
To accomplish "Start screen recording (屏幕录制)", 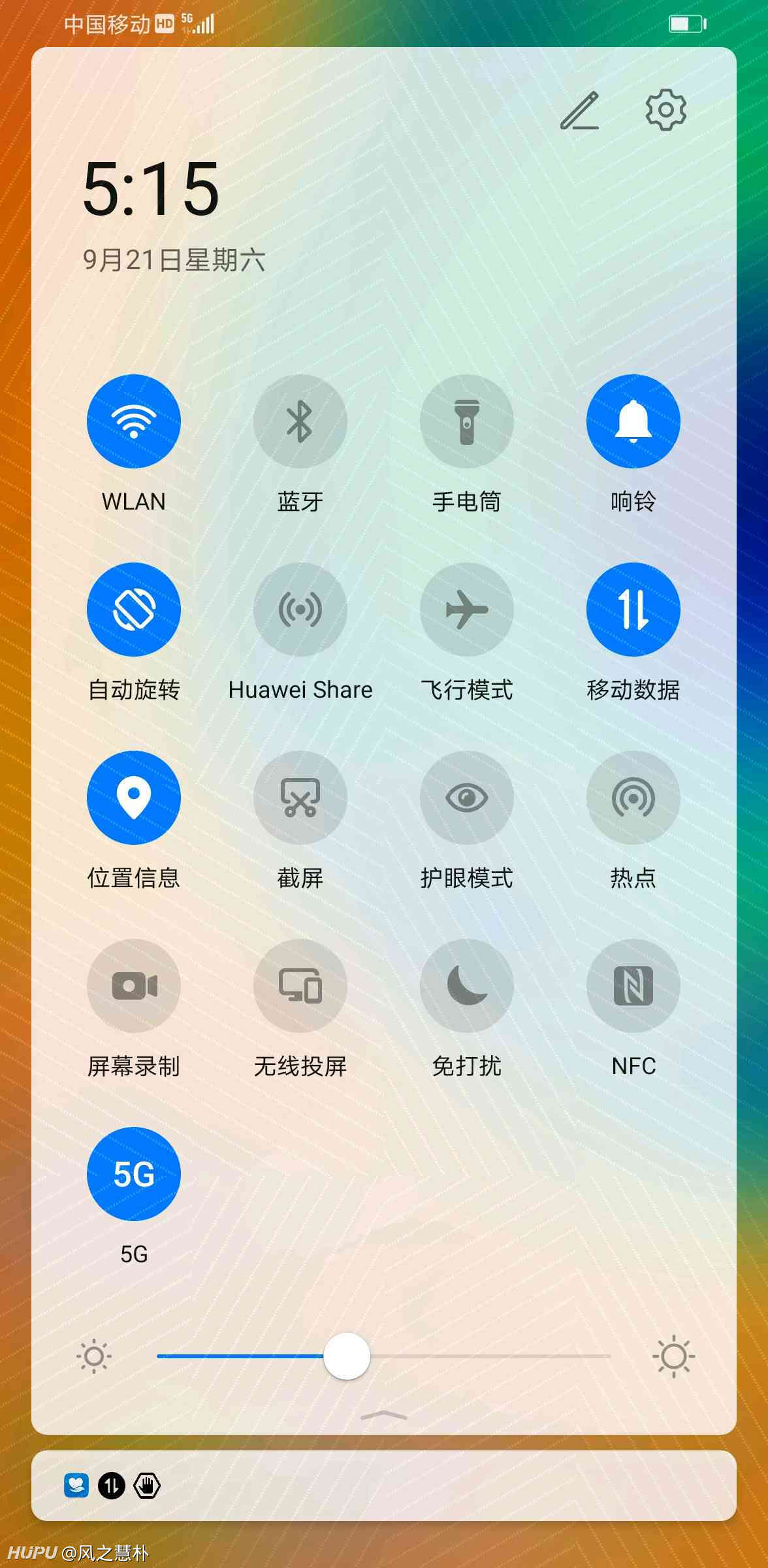I will tap(134, 986).
